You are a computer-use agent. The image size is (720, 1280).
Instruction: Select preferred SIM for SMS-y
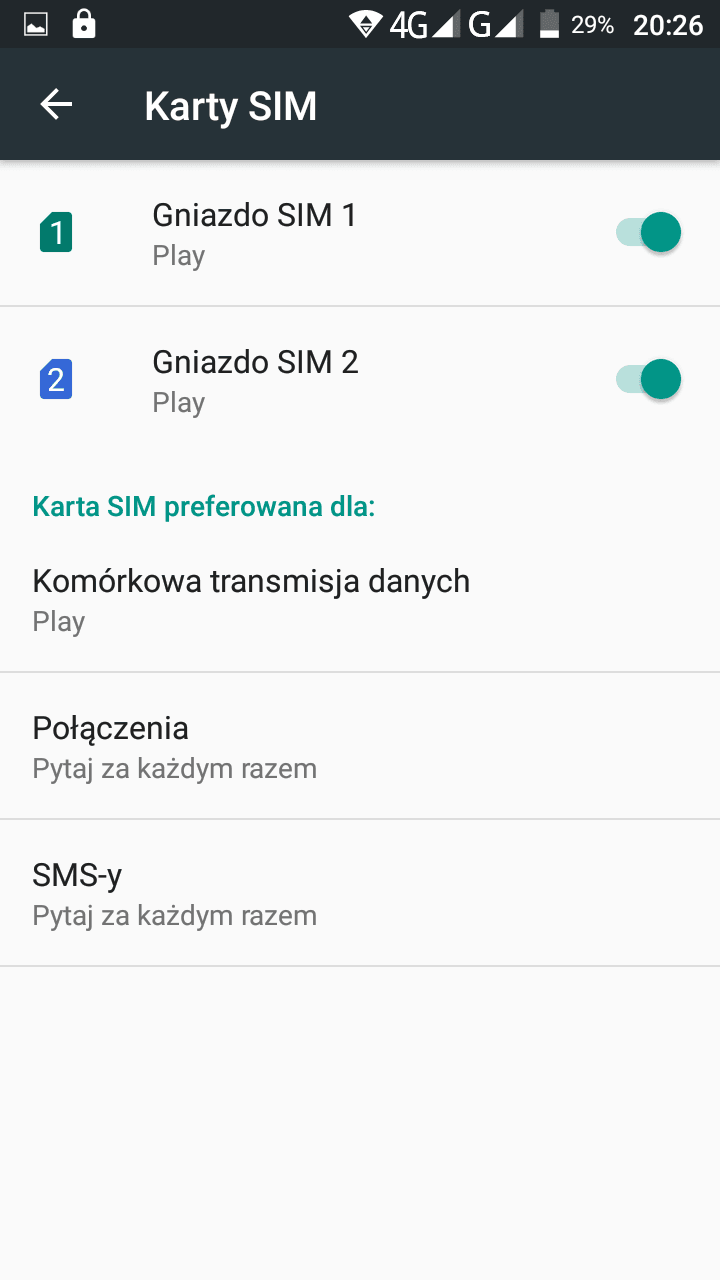[x=174, y=893]
